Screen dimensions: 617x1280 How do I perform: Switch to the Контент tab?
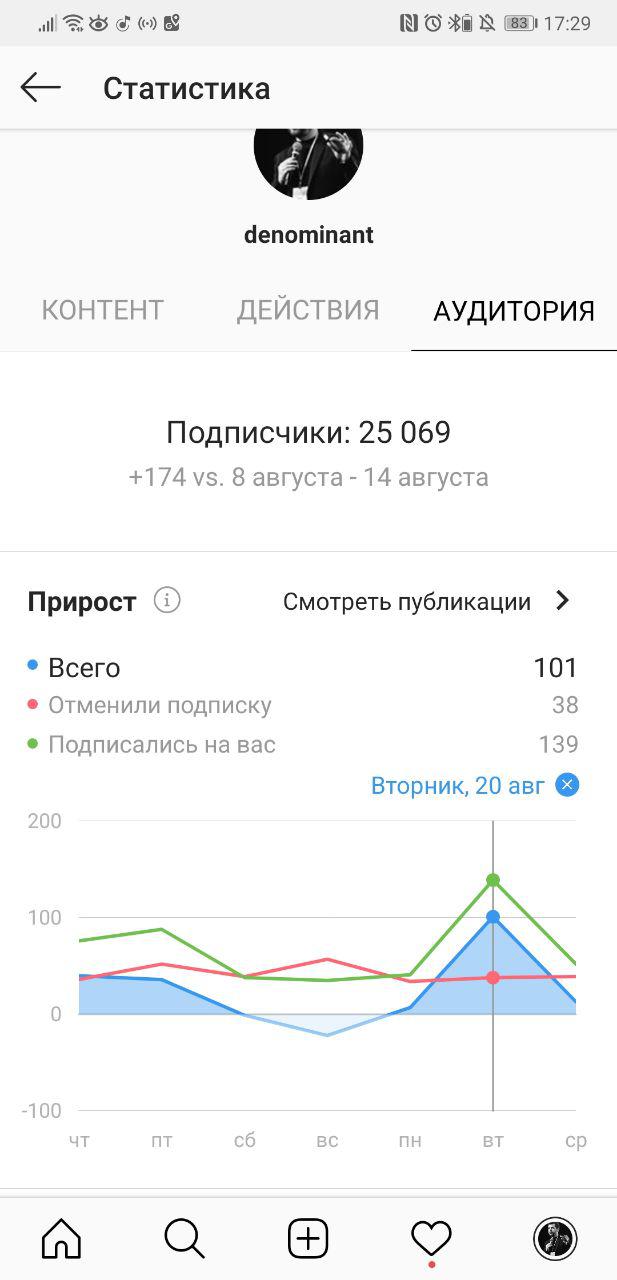tap(102, 310)
